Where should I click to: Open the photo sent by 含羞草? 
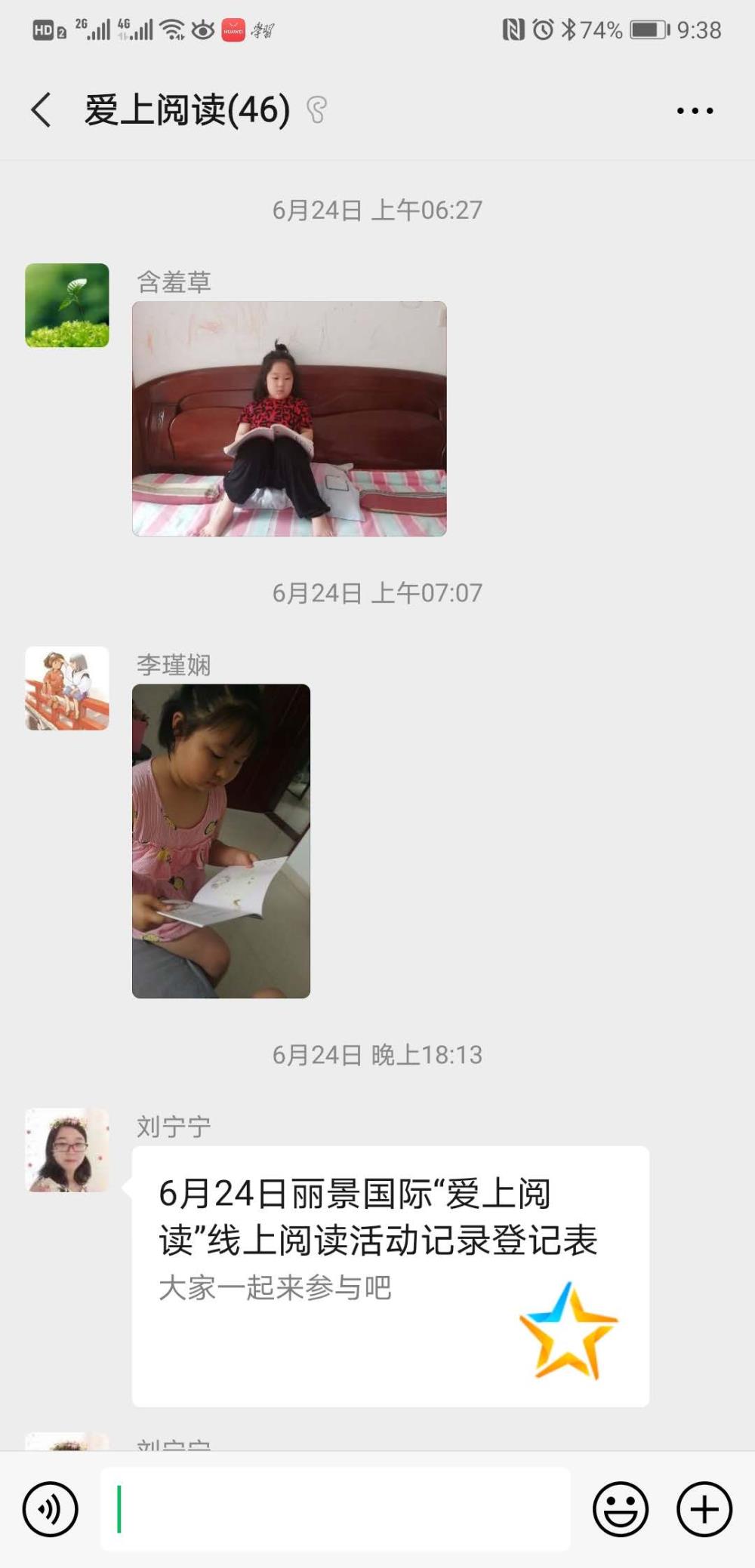click(x=289, y=419)
